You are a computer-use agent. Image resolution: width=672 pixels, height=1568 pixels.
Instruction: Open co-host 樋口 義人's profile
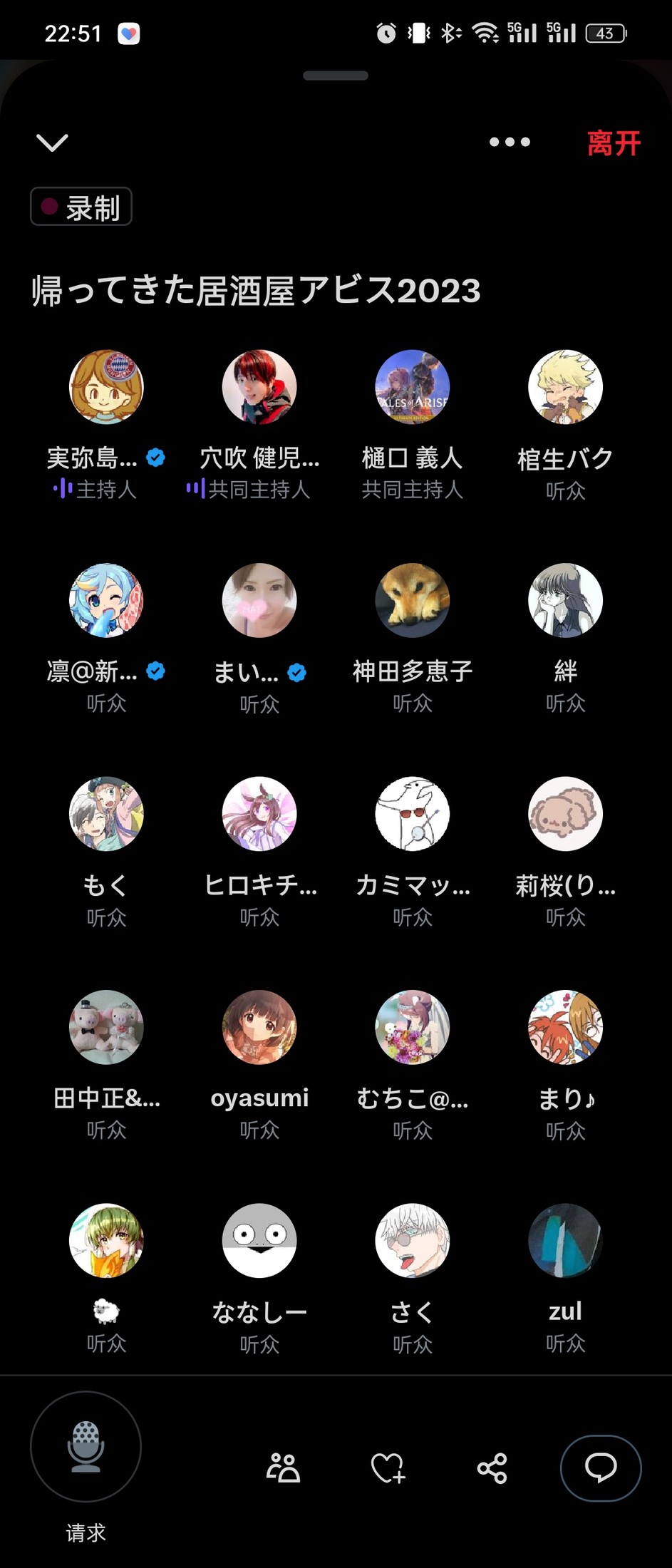412,387
